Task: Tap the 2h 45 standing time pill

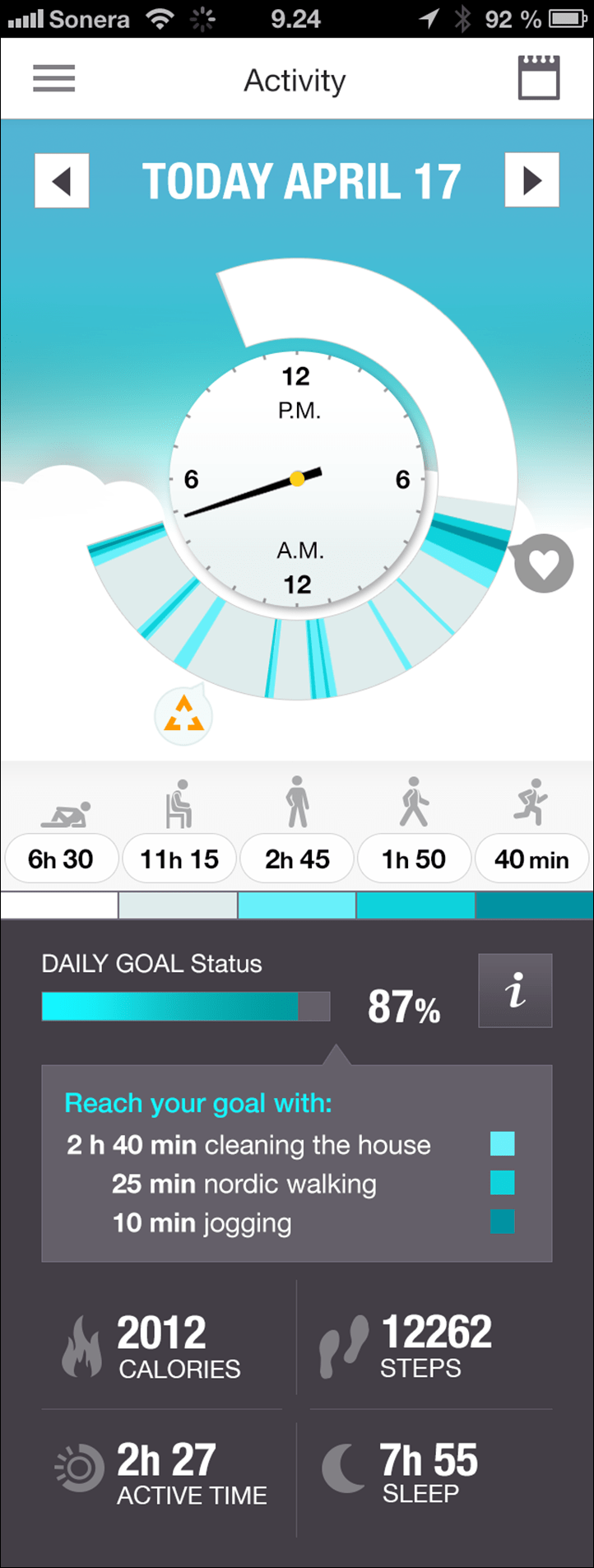Action: (x=297, y=858)
